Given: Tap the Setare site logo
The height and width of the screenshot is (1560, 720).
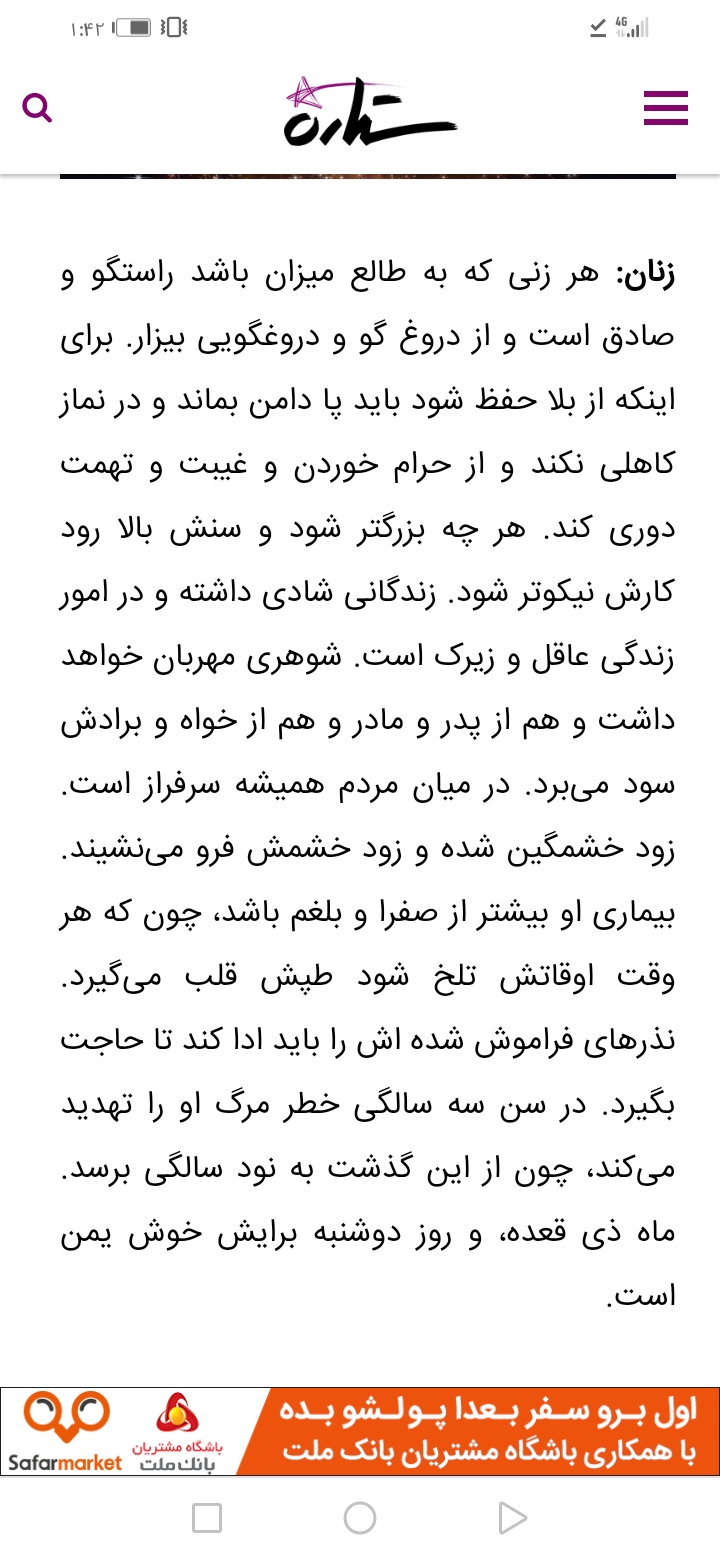Looking at the screenshot, I should (x=368, y=112).
